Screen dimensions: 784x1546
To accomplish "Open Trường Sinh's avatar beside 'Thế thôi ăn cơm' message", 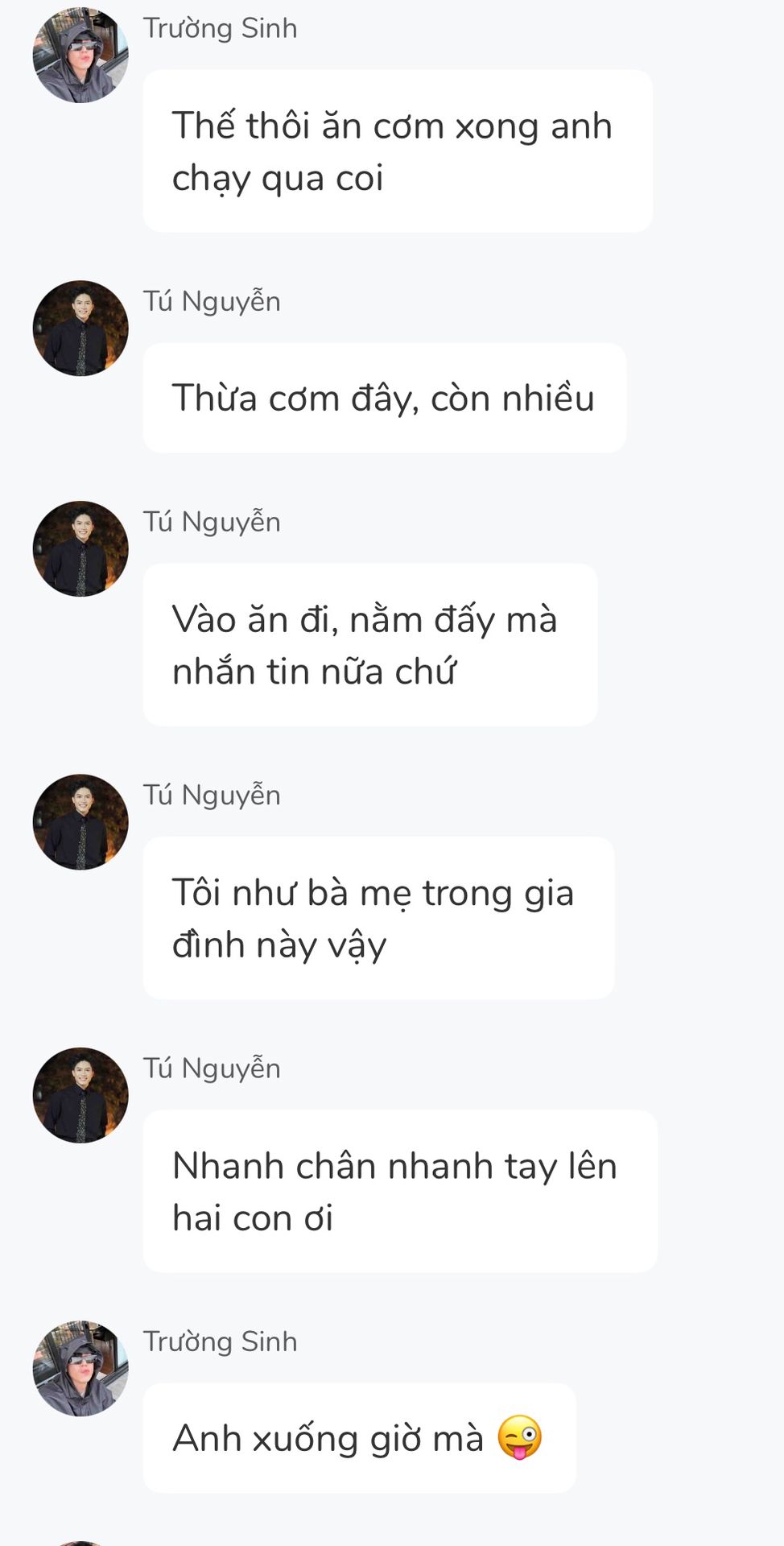I will [80, 55].
